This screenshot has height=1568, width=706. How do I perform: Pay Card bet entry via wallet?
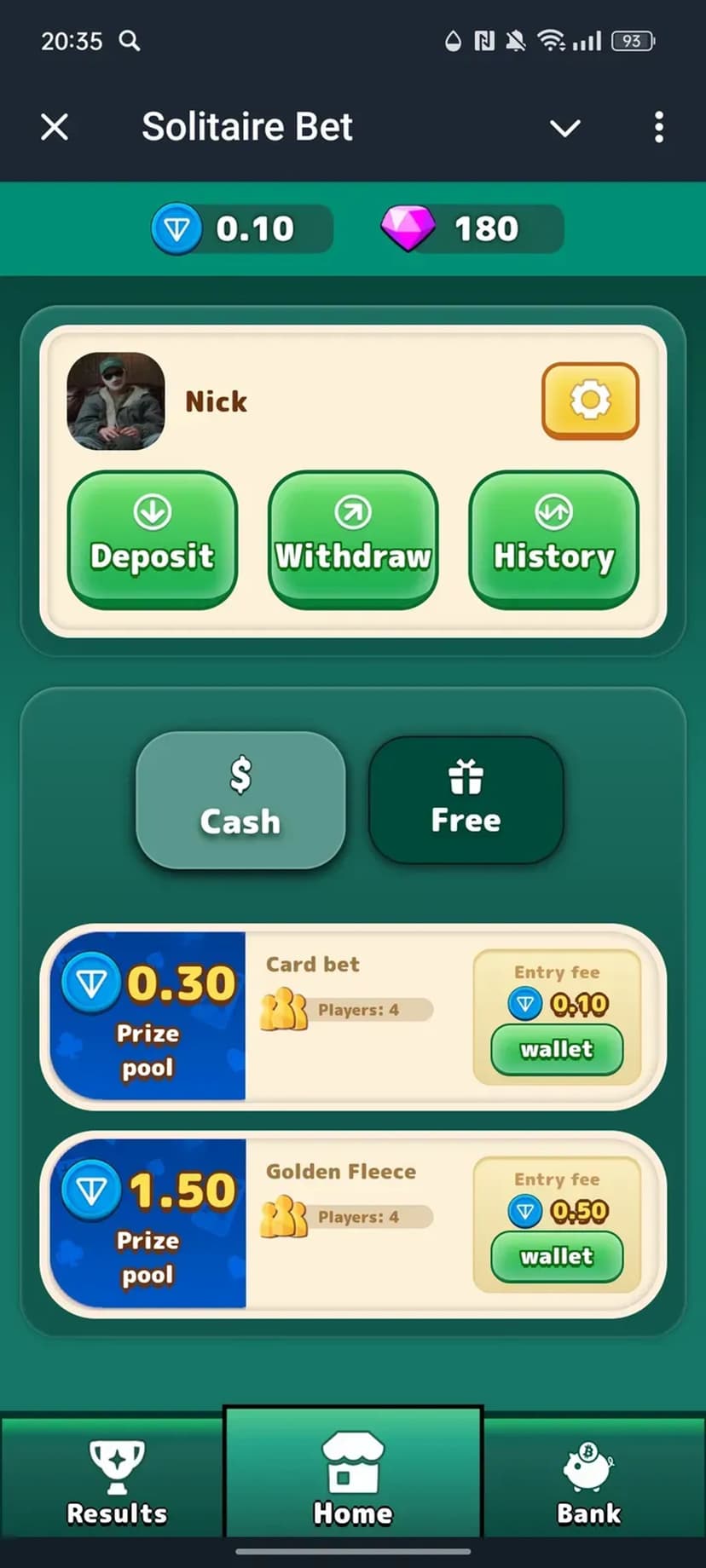point(557,1049)
